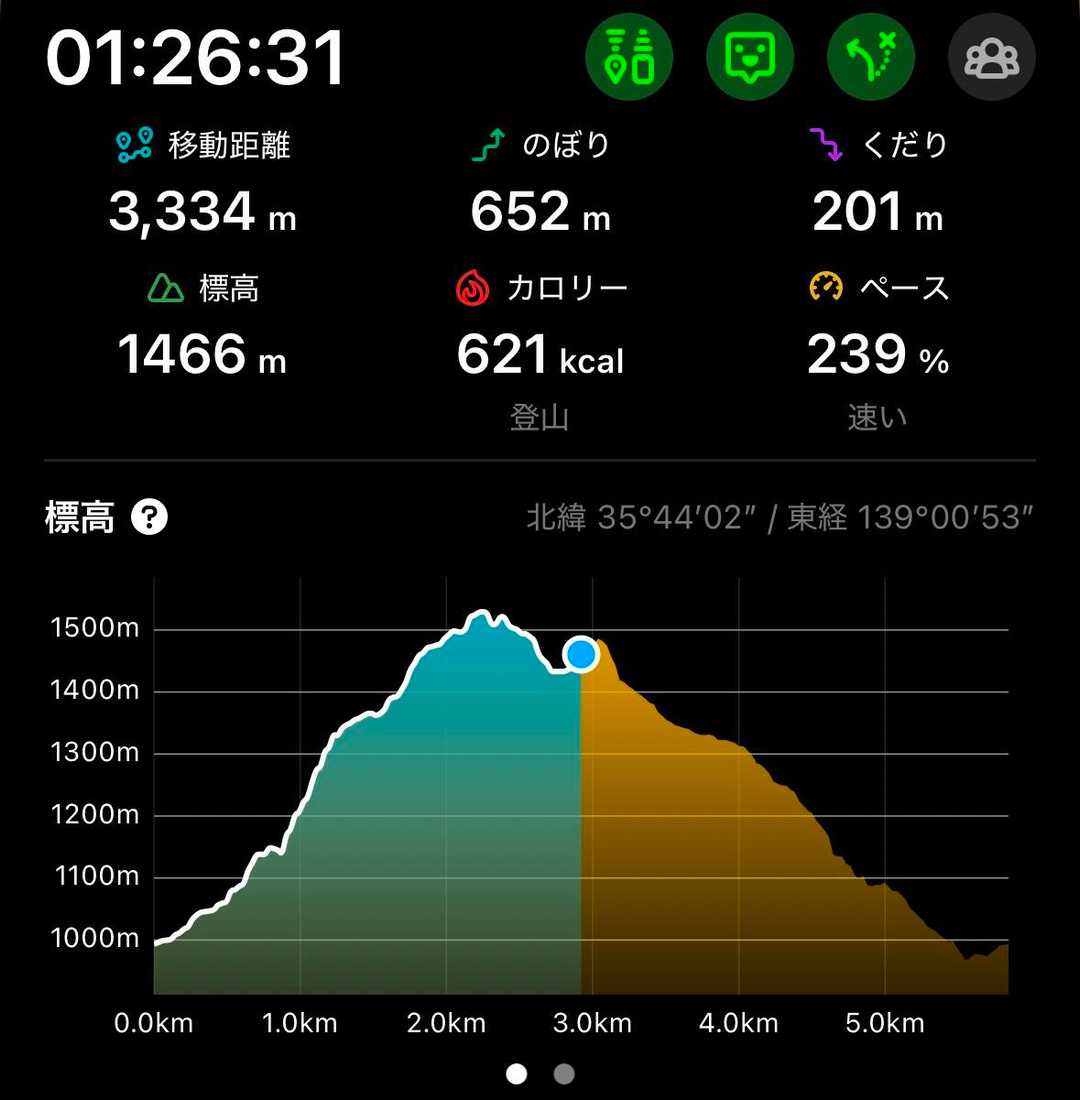Tap the location and phone signal icon
Viewport: 1080px width, 1100px height.
pyautogui.click(x=629, y=57)
